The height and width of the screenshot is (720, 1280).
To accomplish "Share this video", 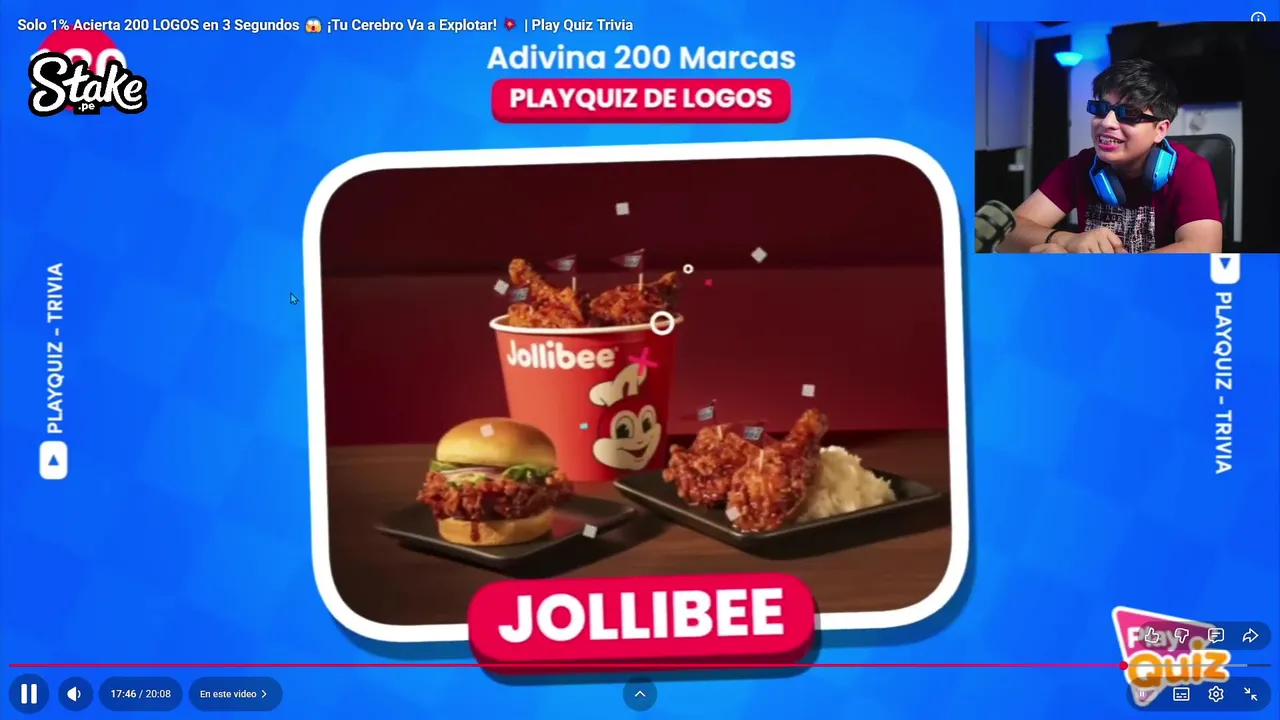I will click(1250, 636).
